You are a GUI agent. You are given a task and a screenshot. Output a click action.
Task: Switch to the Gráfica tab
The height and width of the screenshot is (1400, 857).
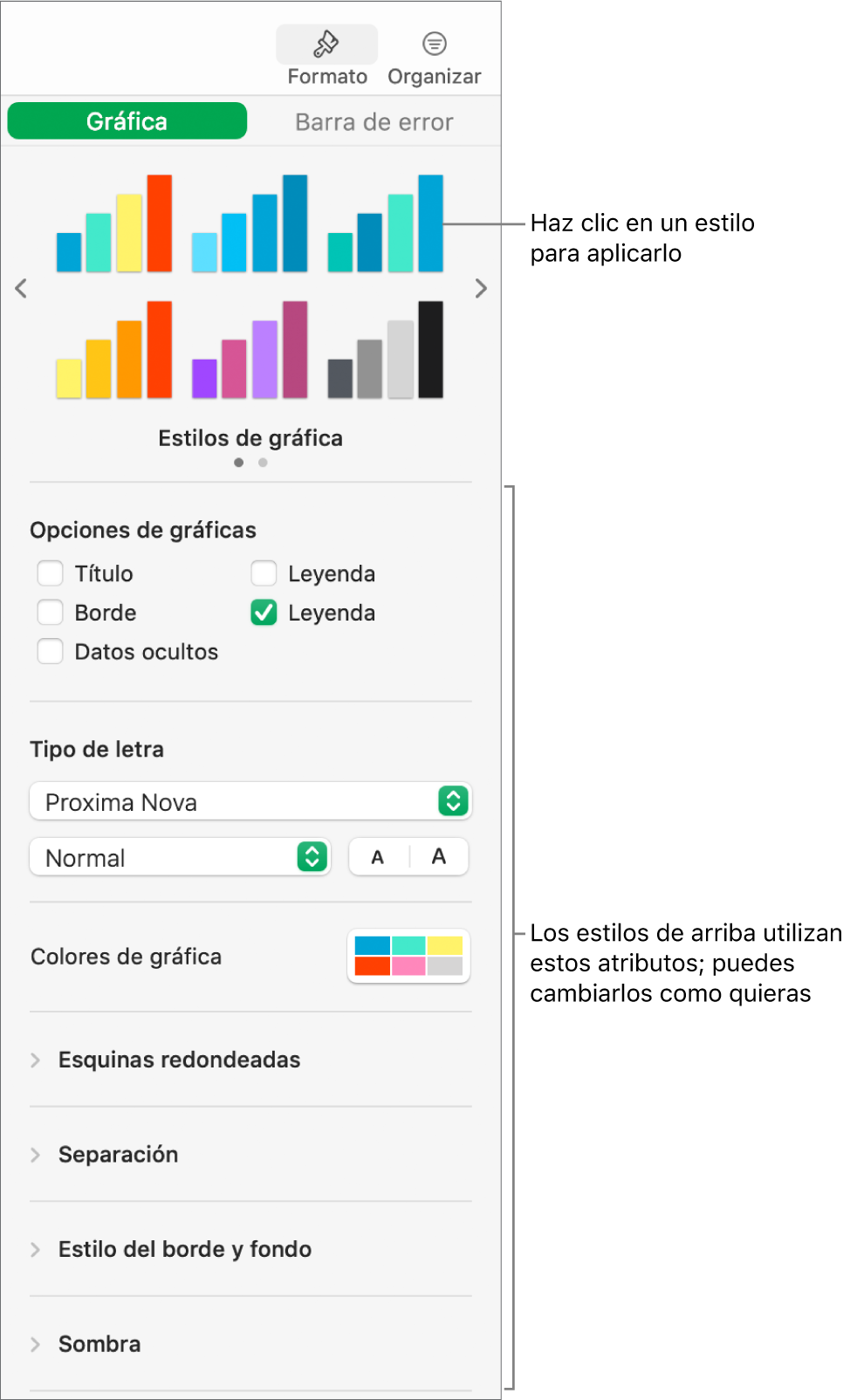(127, 121)
